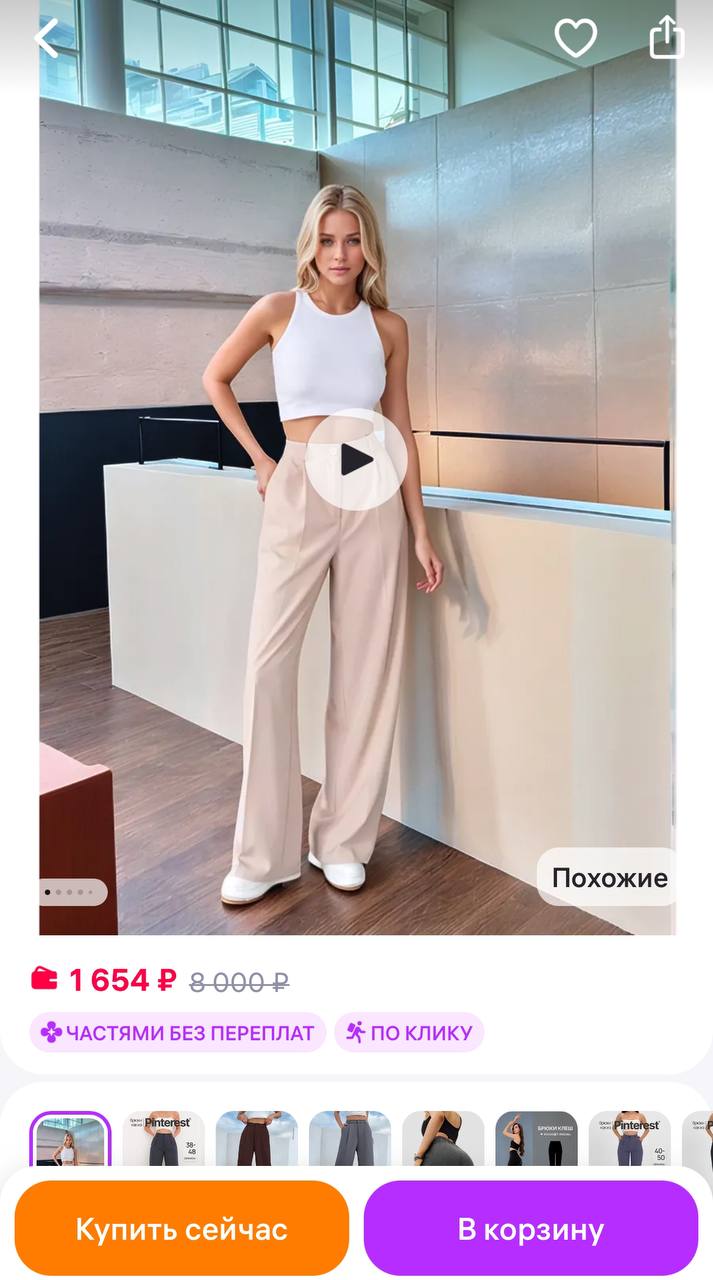Select the Брюки клёш black variant thumbnail
The width and height of the screenshot is (713, 1280).
[536, 1138]
